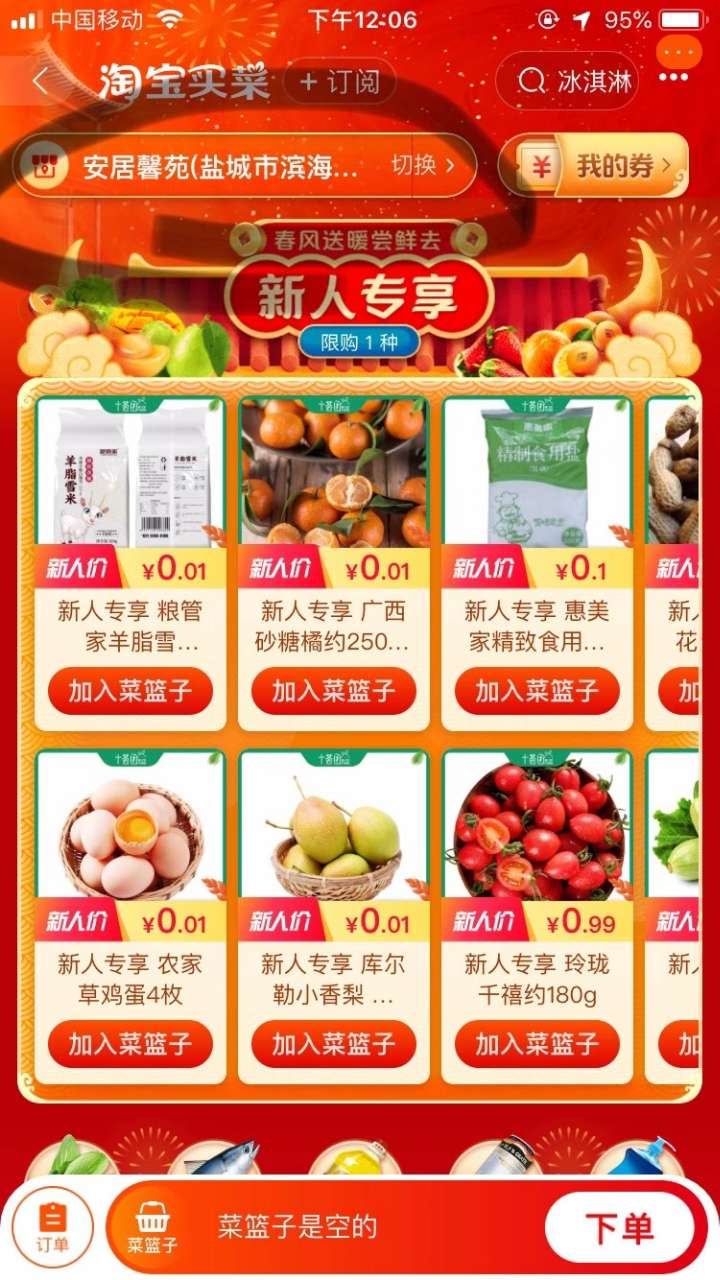Tap 下单 to place the order
Screen dimensions: 720x1280
point(619,1228)
